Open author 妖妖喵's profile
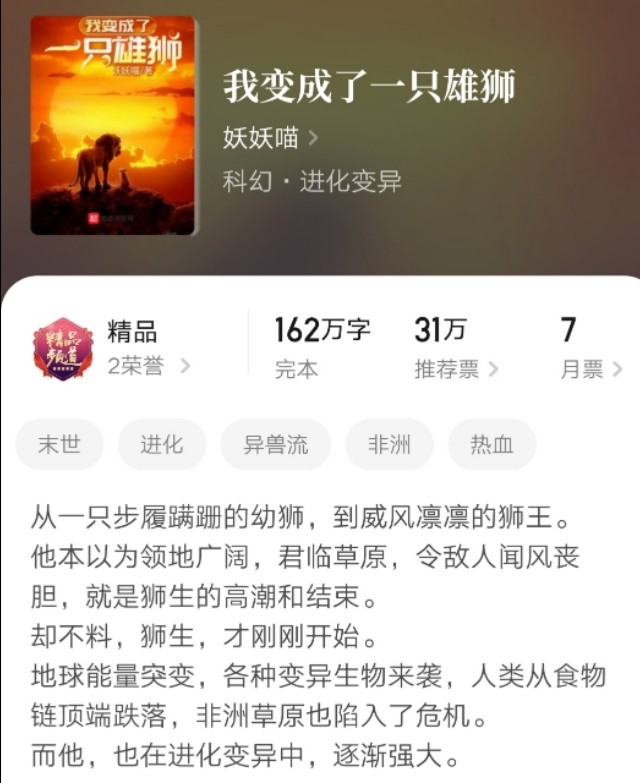 click(x=270, y=138)
